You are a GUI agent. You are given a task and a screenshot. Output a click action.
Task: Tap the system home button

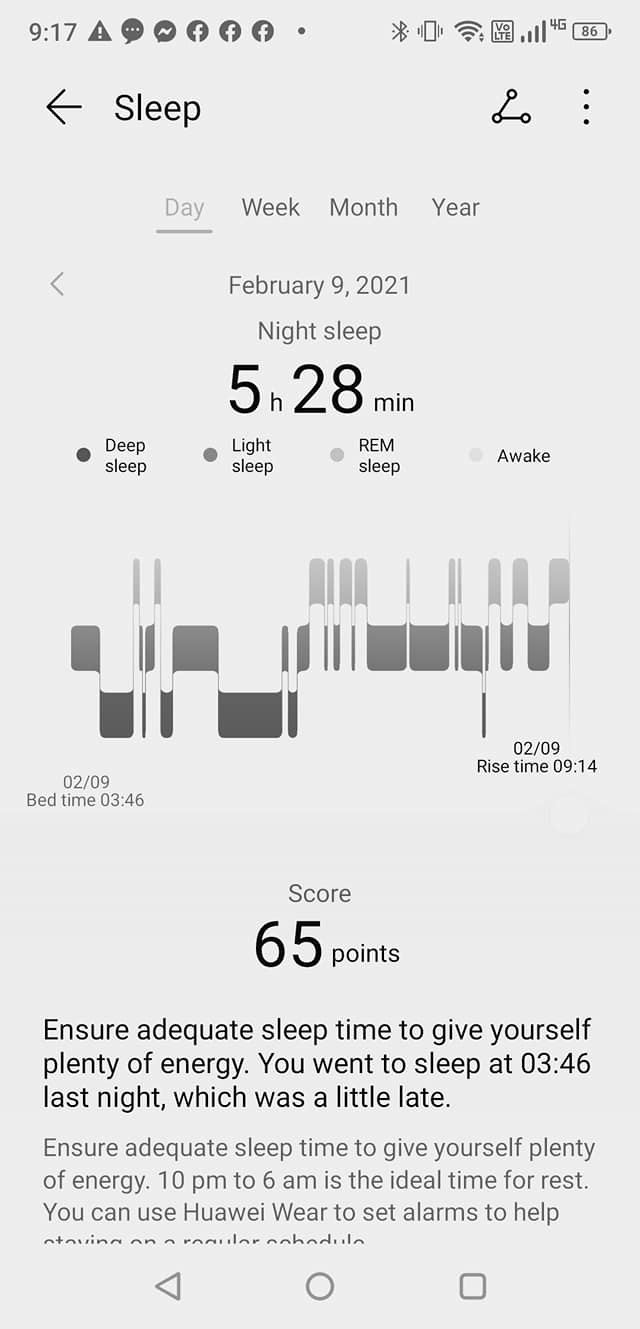(x=320, y=1286)
